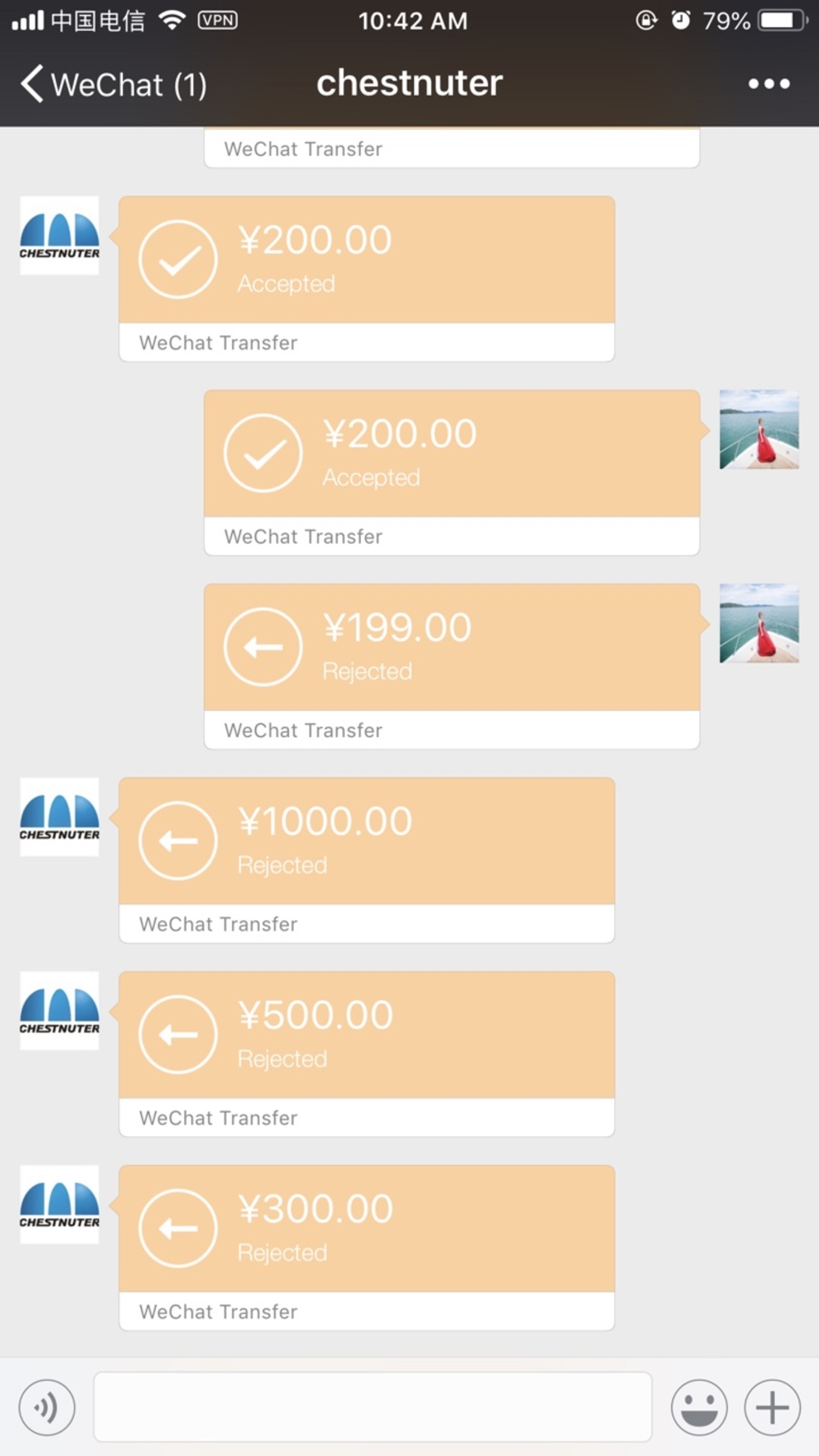Open the three-dot chat info menu
This screenshot has height=1456, width=819.
[x=769, y=84]
